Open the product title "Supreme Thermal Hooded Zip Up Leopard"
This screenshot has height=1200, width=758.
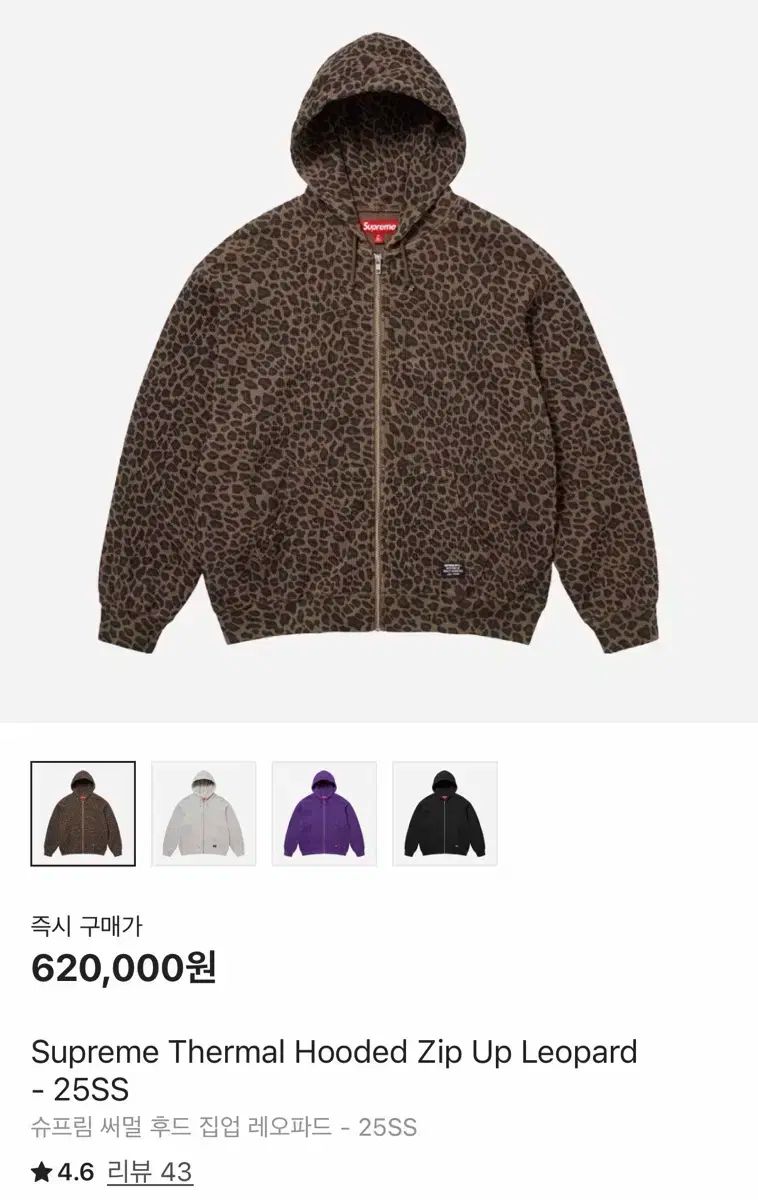coord(335,1050)
